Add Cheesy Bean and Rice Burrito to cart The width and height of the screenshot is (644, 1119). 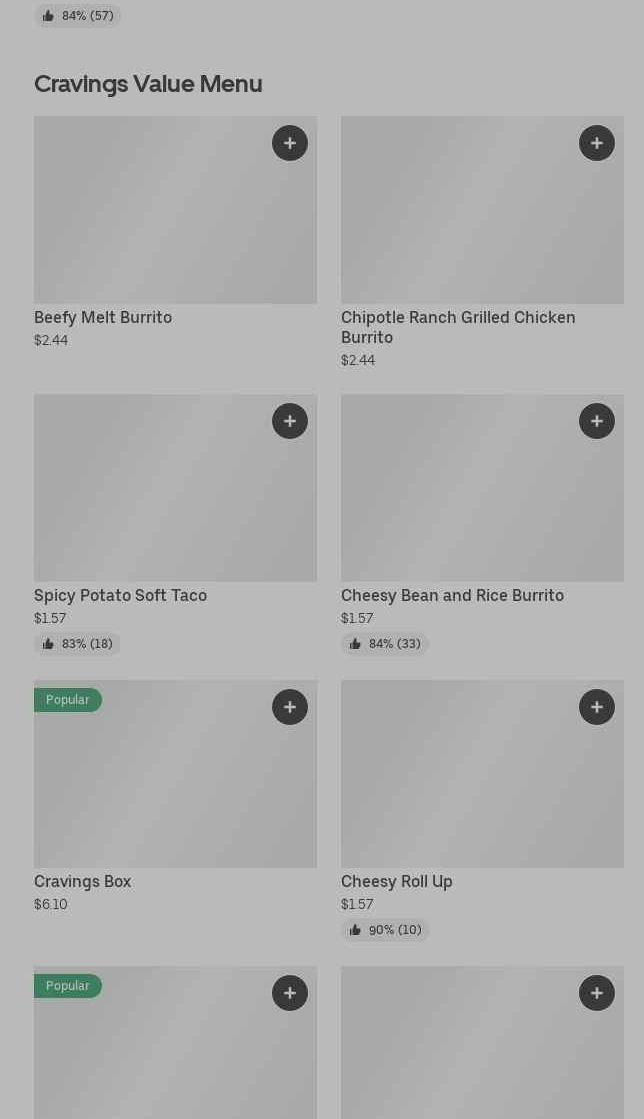(x=597, y=421)
